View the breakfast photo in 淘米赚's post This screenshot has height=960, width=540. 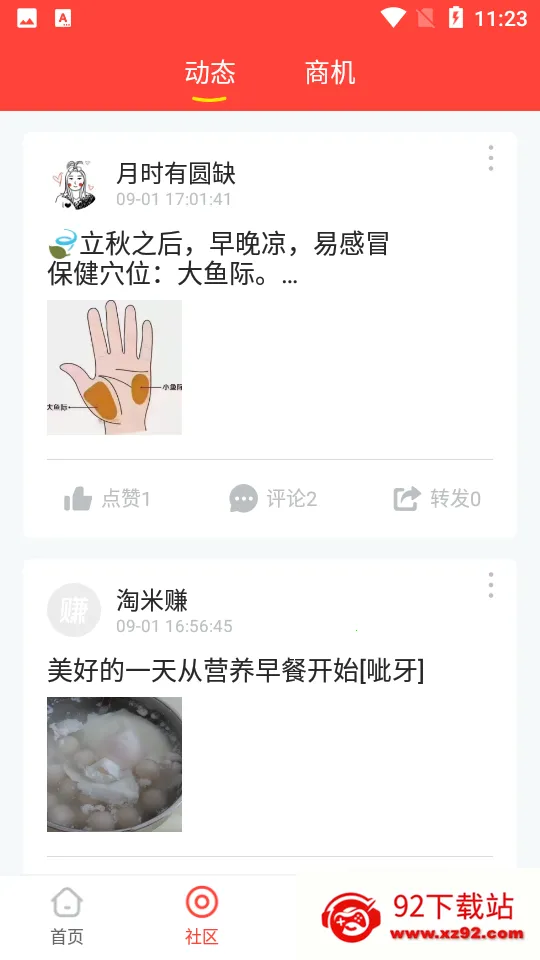pyautogui.click(x=114, y=764)
